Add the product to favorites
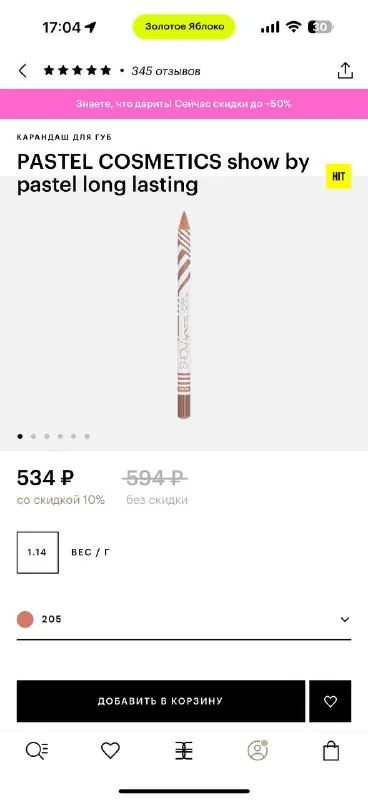Viewport: 368px width, 800px height. (x=330, y=701)
